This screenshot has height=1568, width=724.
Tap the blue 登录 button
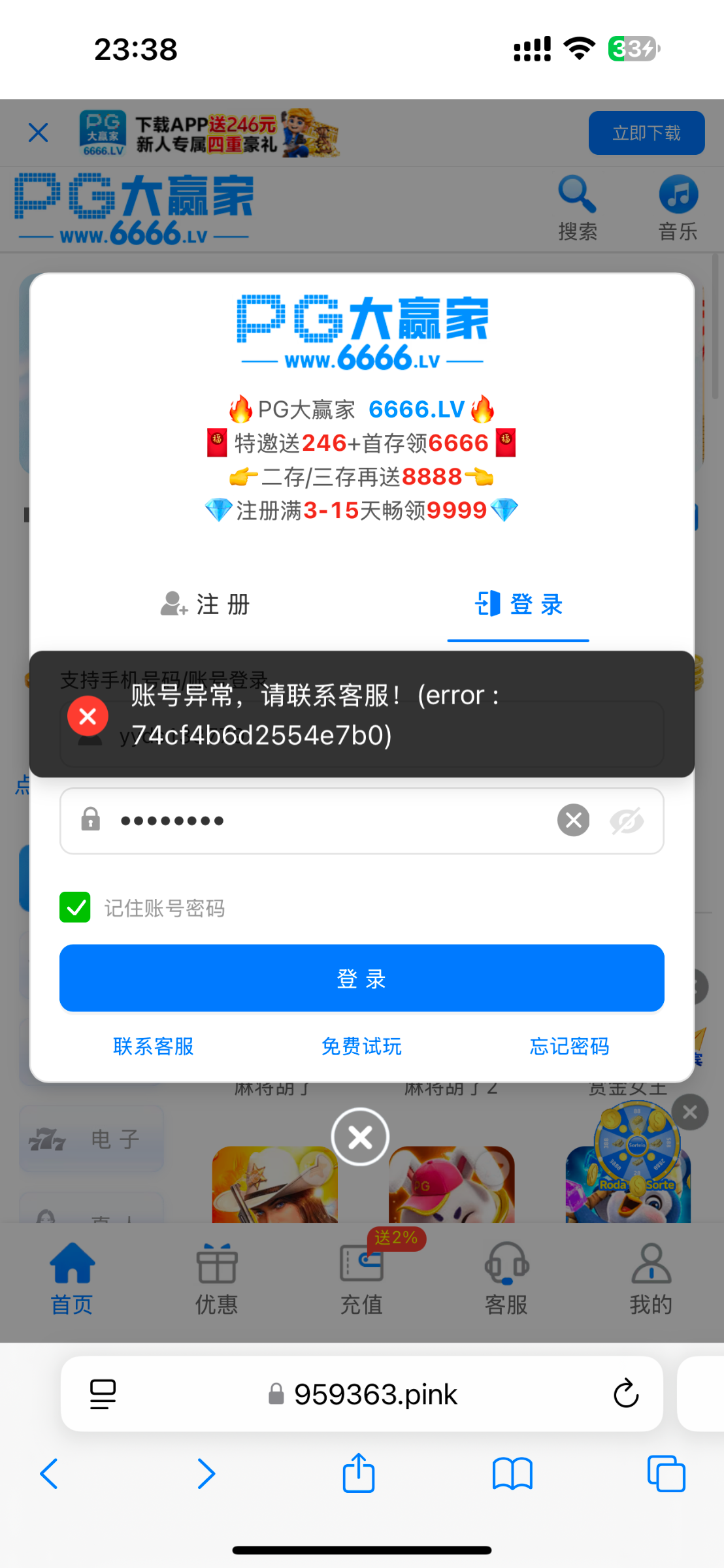(x=361, y=978)
